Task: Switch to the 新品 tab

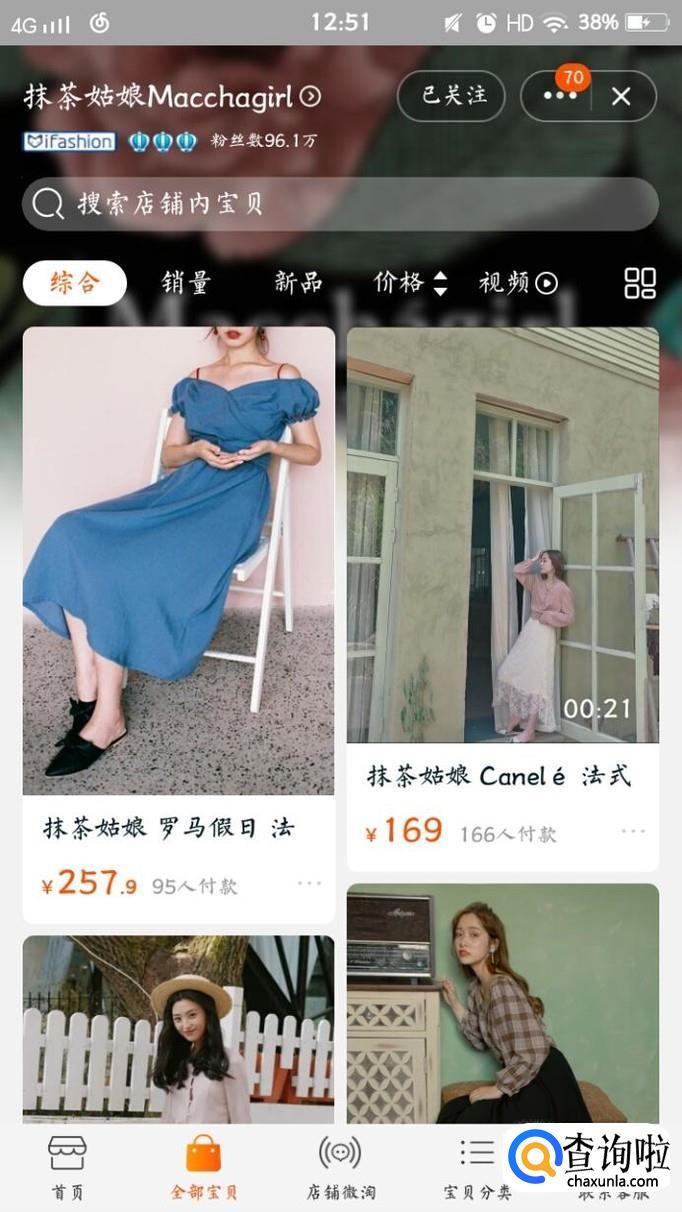Action: (298, 283)
